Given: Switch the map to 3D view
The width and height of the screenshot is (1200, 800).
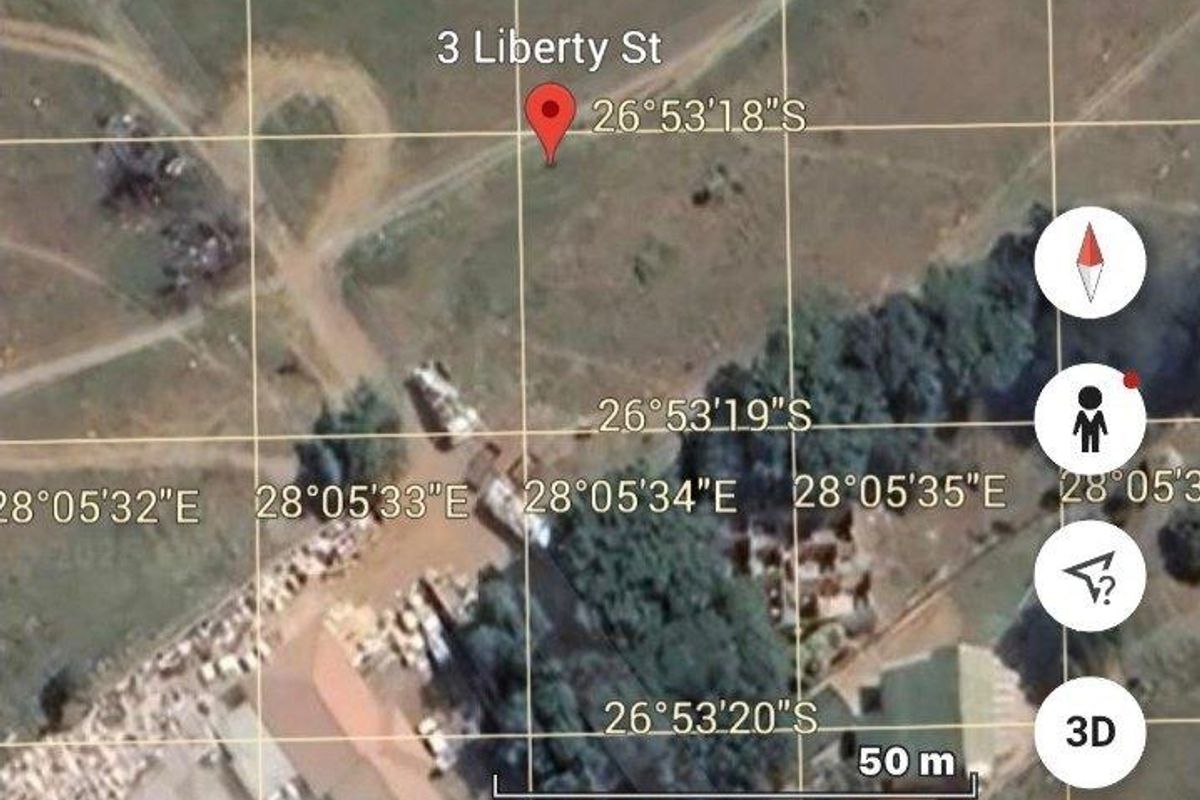Looking at the screenshot, I should point(1089,733).
